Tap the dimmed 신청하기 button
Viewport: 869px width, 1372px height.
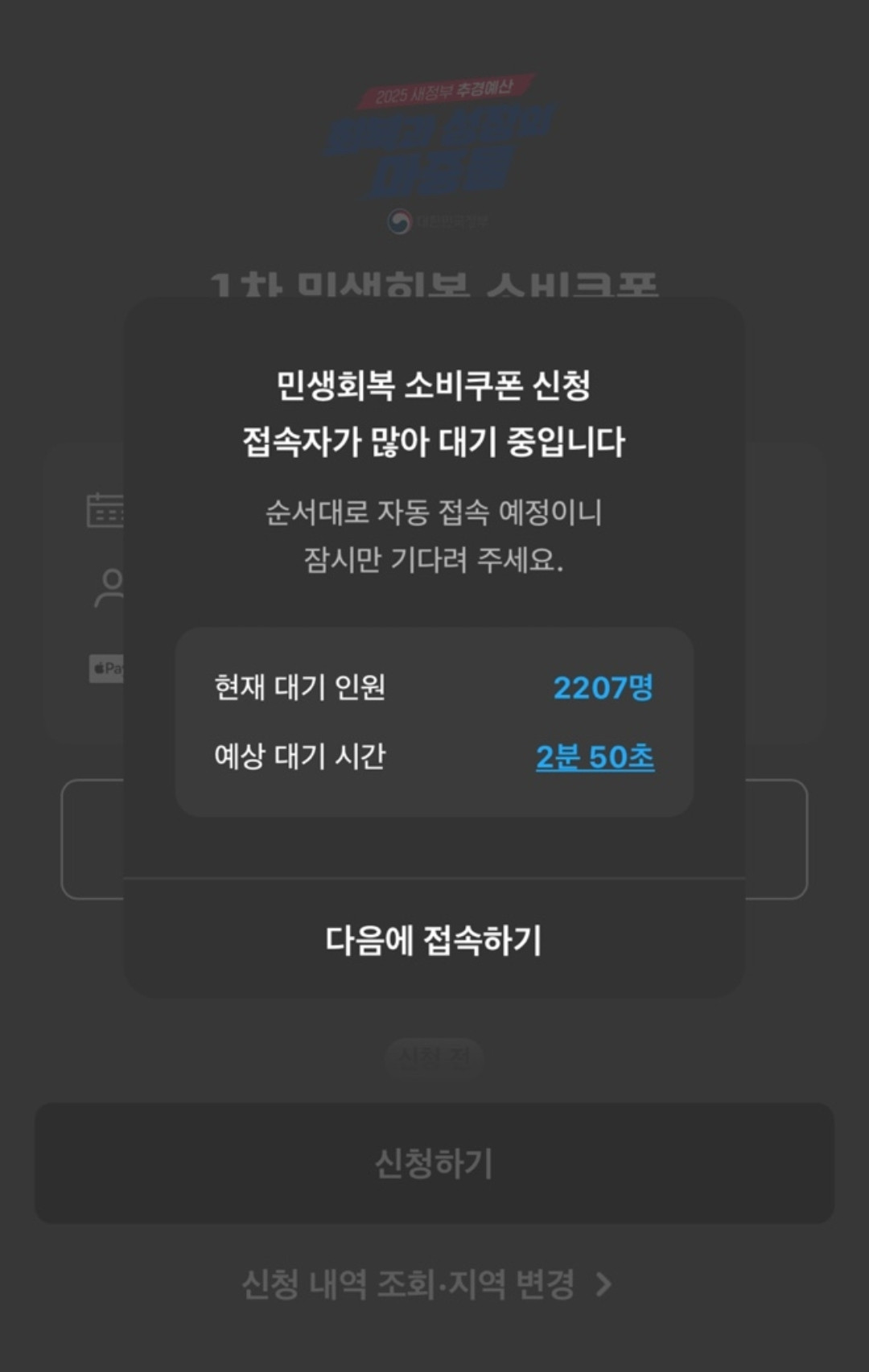[x=434, y=1164]
